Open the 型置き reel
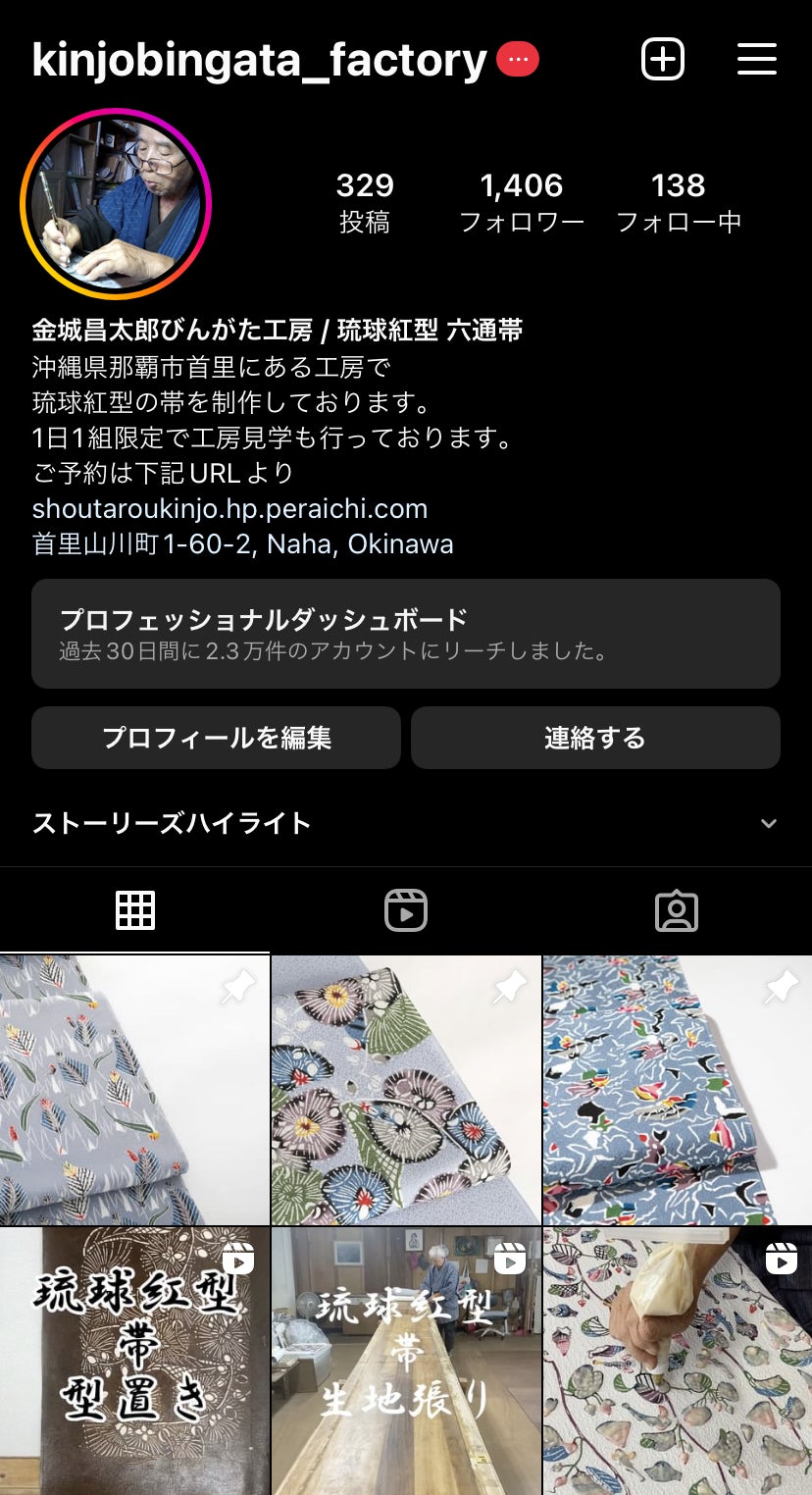Image resolution: width=812 pixels, height=1495 pixels. [134, 1362]
